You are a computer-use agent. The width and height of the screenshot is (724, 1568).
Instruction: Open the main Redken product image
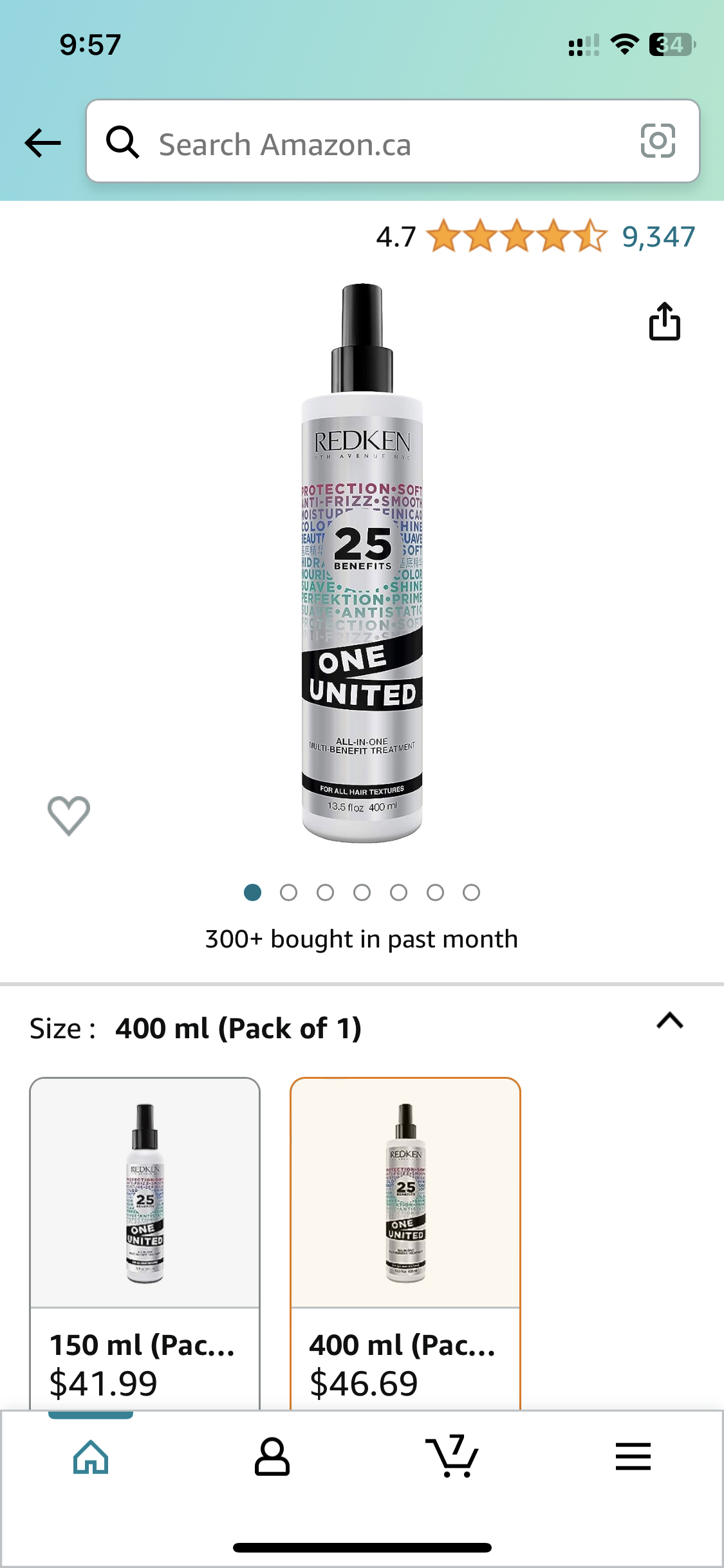click(x=362, y=563)
